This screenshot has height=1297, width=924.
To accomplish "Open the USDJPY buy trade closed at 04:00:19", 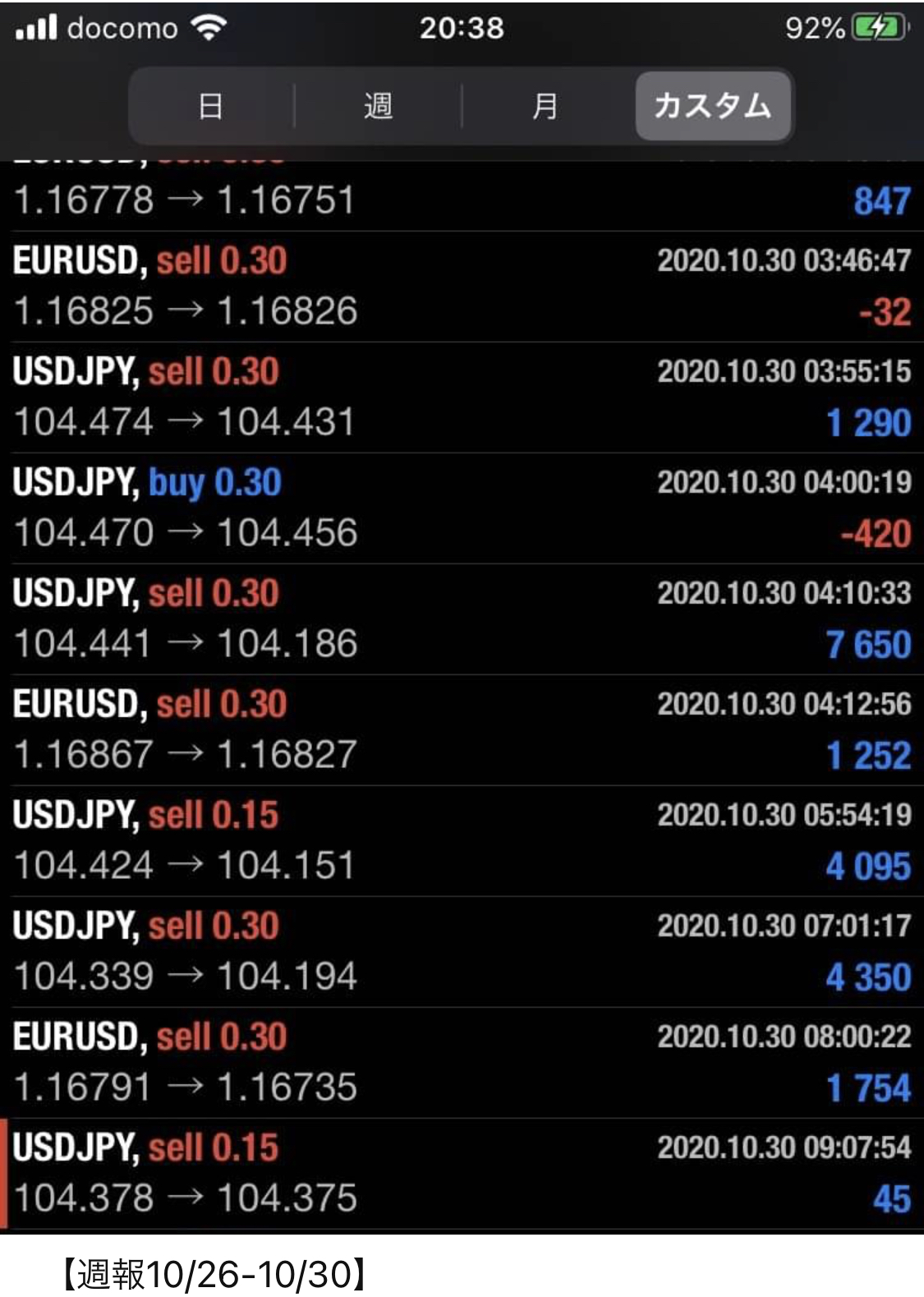I will [462, 508].
